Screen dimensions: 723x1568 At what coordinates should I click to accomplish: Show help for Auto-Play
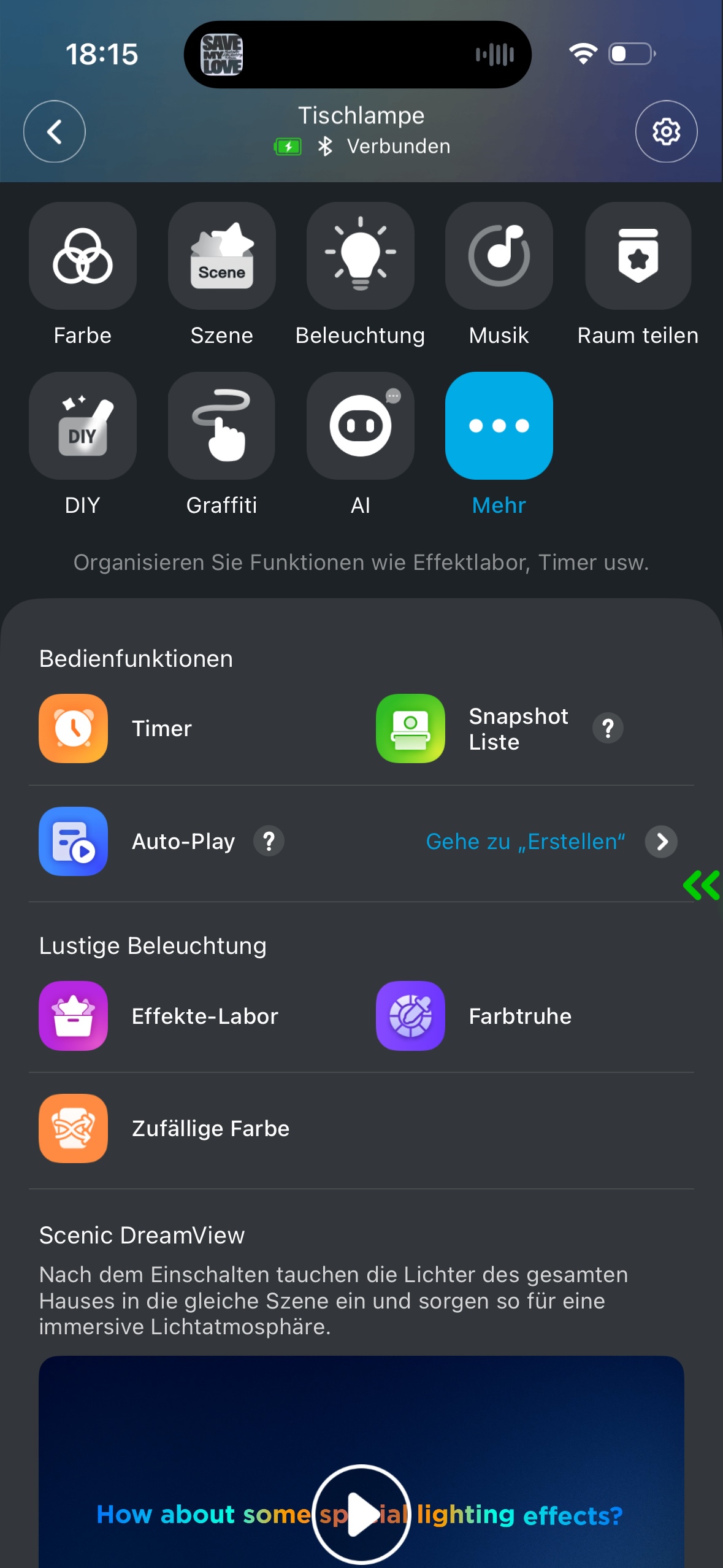[x=269, y=841]
